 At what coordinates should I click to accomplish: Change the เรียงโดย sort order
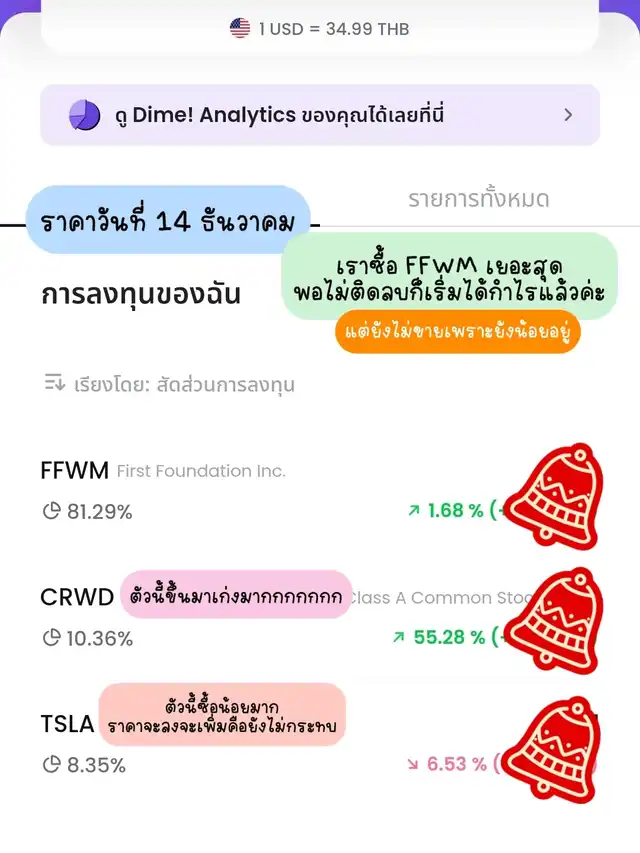click(170, 384)
